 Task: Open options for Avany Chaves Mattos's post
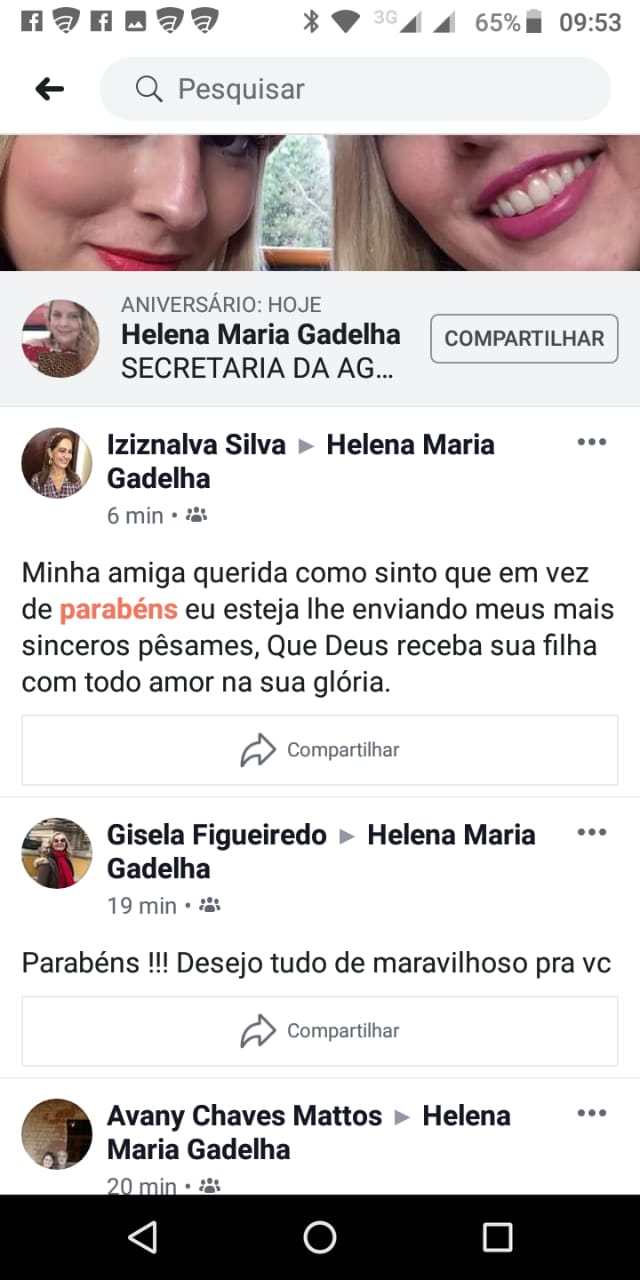(x=592, y=1113)
